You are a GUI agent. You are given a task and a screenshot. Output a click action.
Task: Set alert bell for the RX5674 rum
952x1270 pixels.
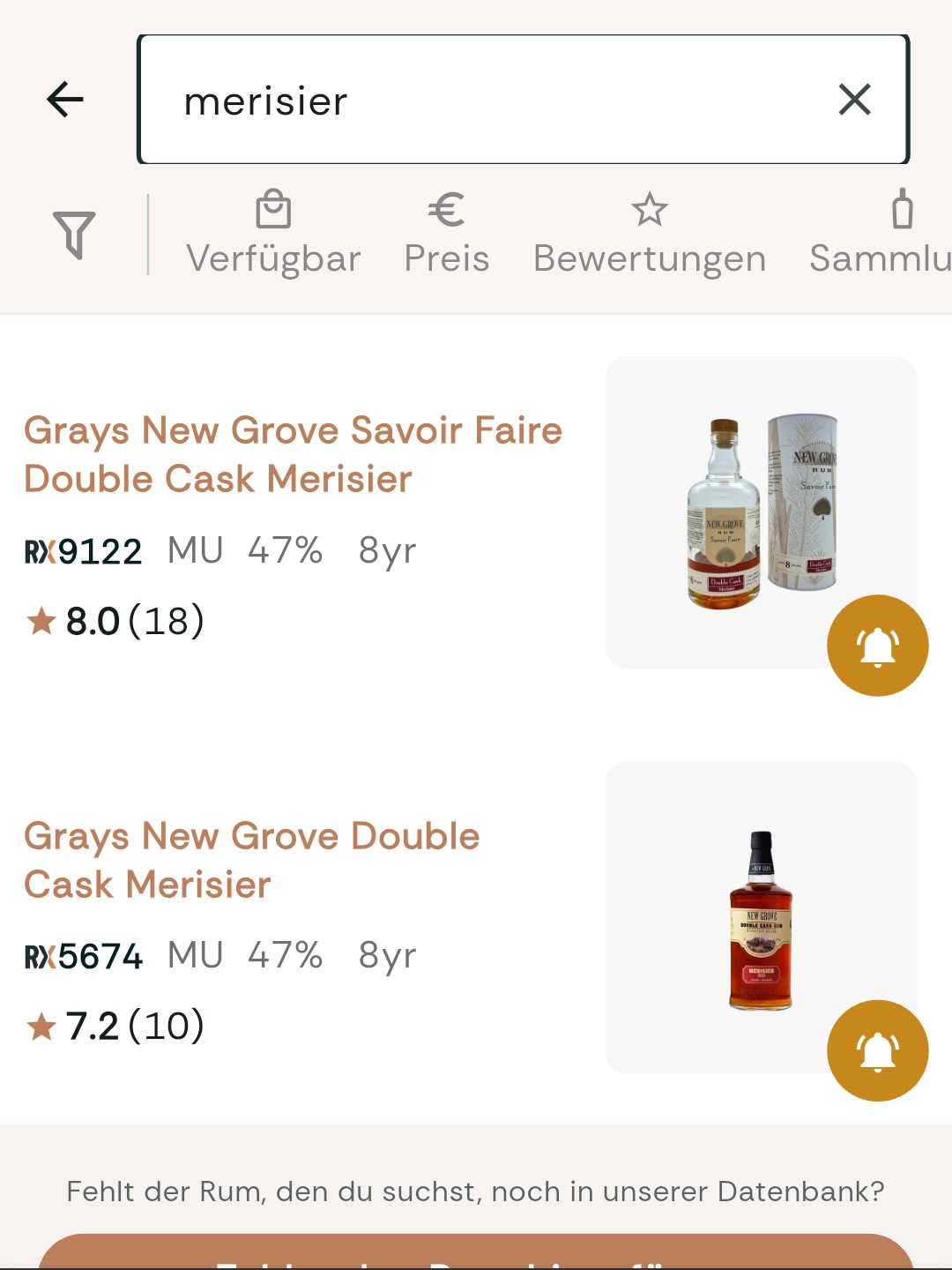coord(877,1050)
